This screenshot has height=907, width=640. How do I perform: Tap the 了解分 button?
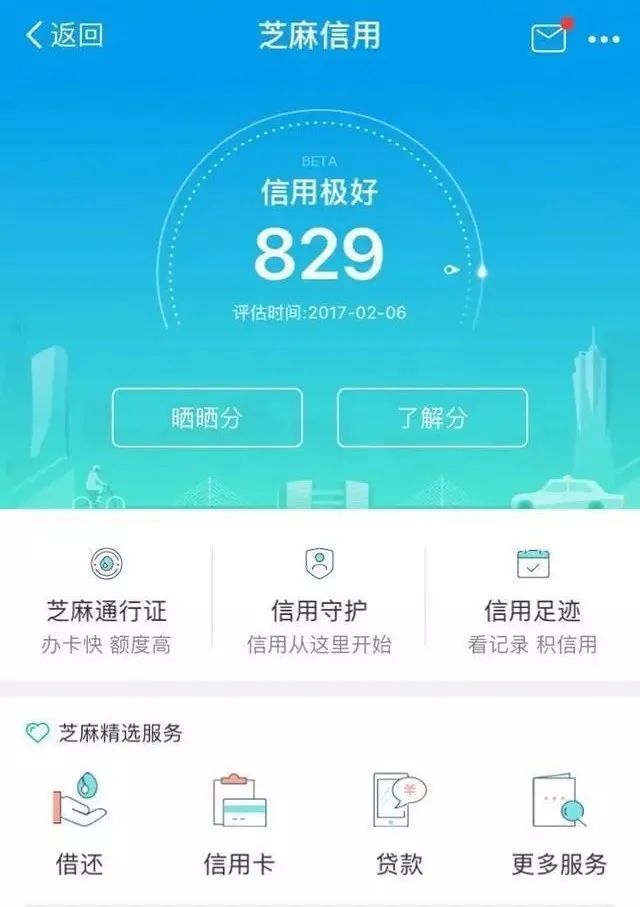pos(432,418)
